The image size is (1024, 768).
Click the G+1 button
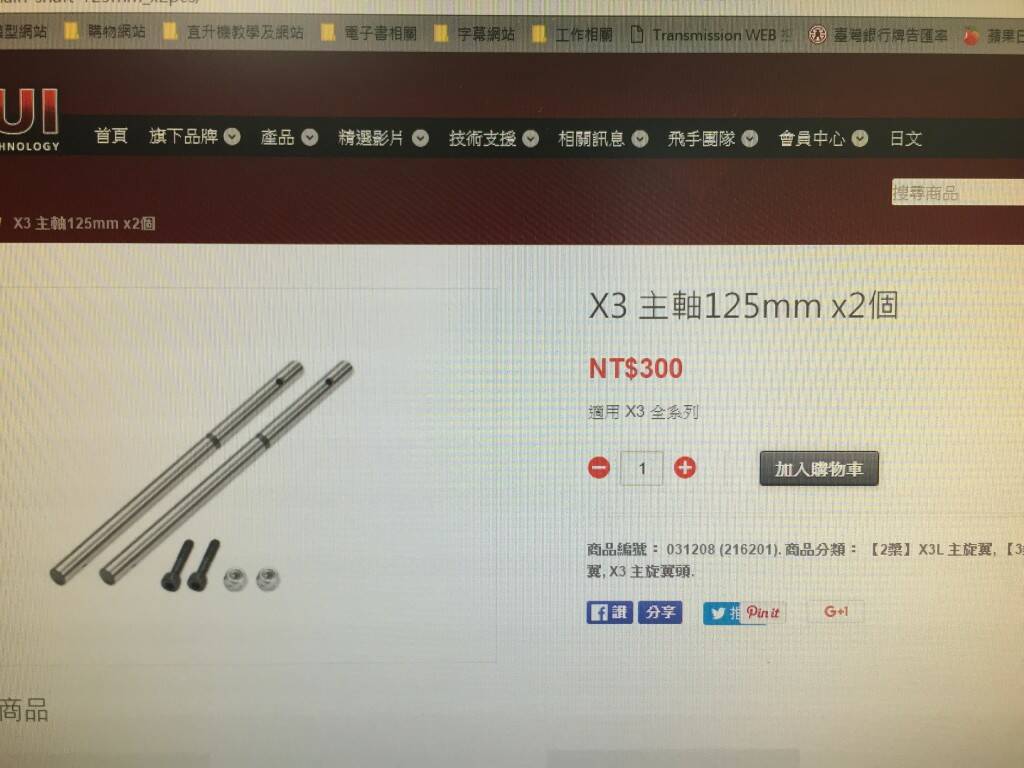[836, 612]
